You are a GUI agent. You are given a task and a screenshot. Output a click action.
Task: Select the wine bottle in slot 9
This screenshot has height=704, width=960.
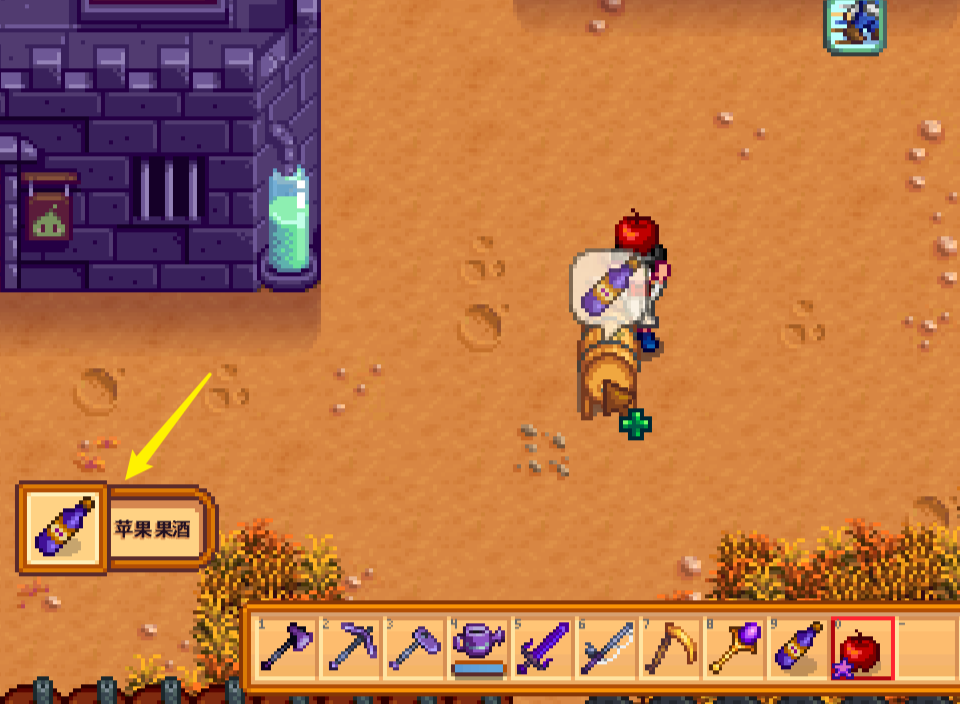pyautogui.click(x=798, y=648)
